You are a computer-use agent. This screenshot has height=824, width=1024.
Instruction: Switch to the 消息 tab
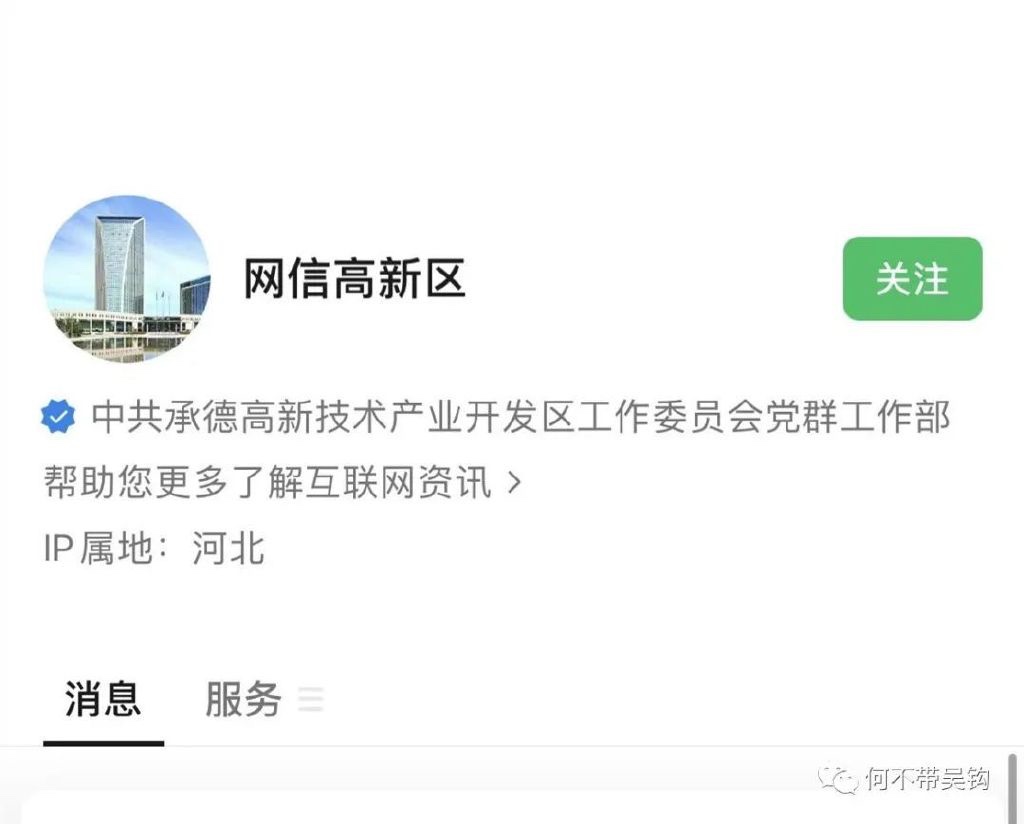(103, 699)
